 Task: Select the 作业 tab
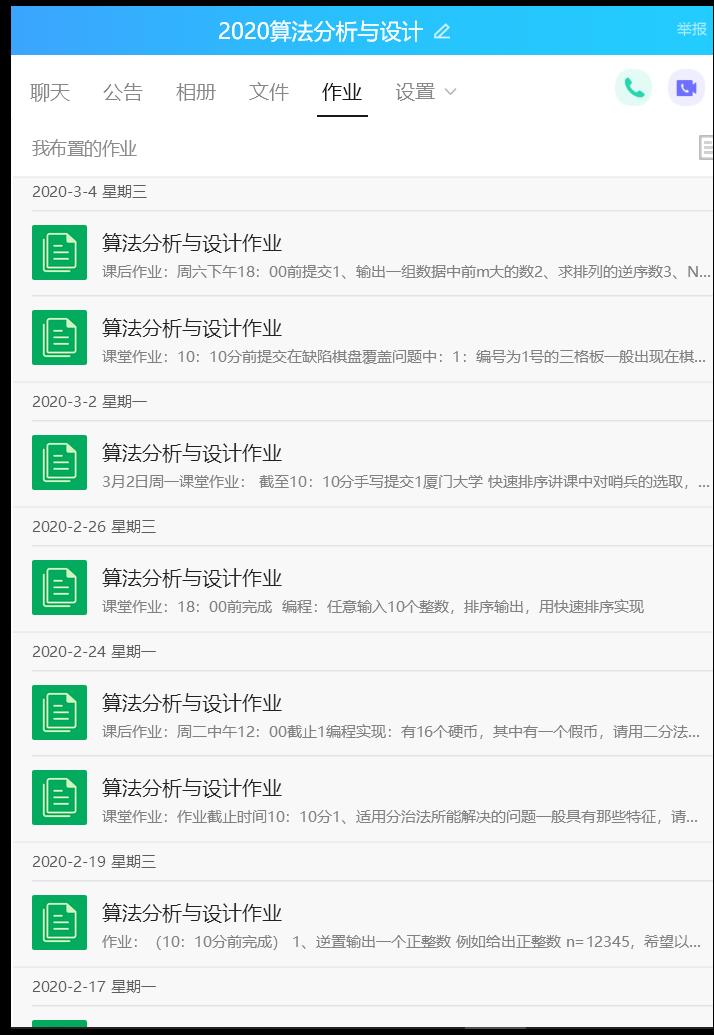point(342,93)
